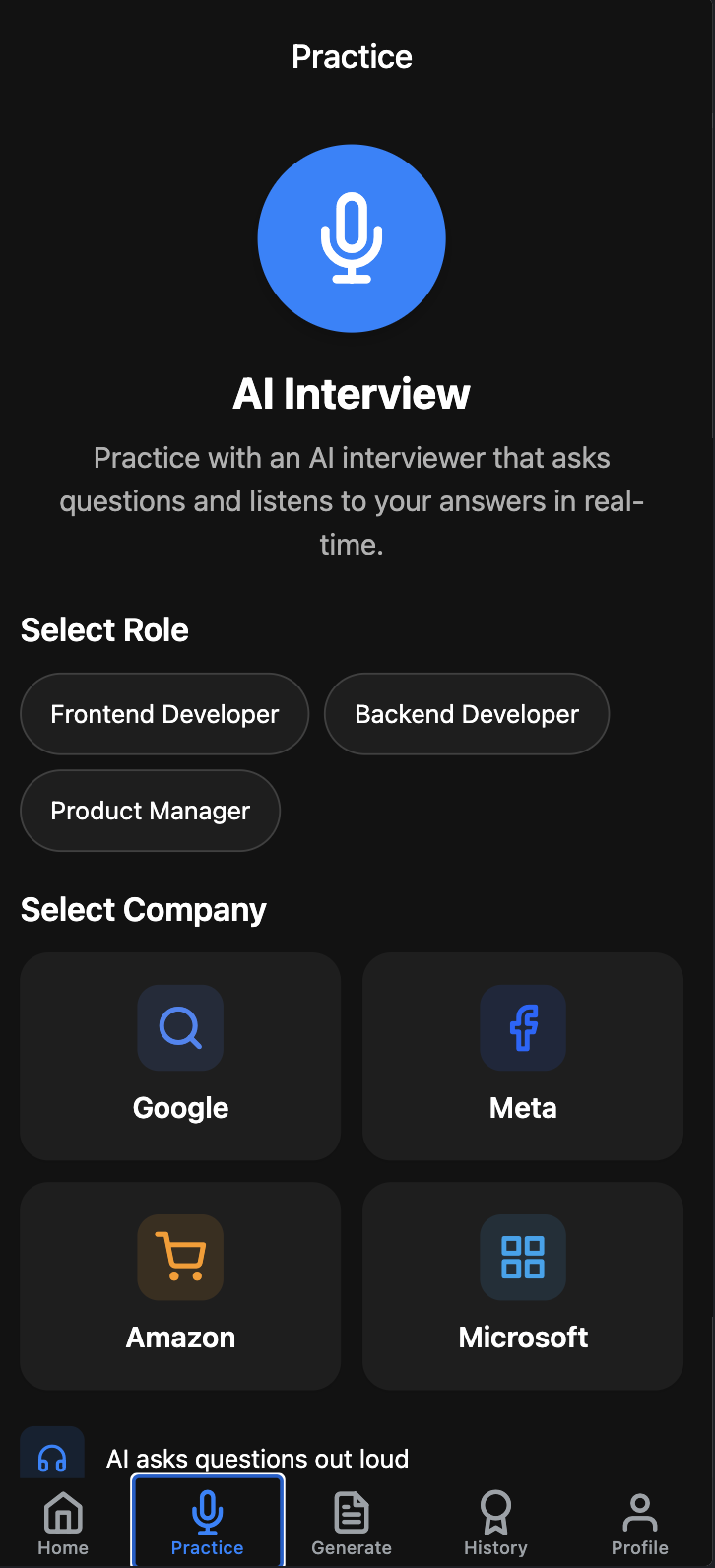
Task: Tap the Meta Facebook icon
Action: 523,1027
